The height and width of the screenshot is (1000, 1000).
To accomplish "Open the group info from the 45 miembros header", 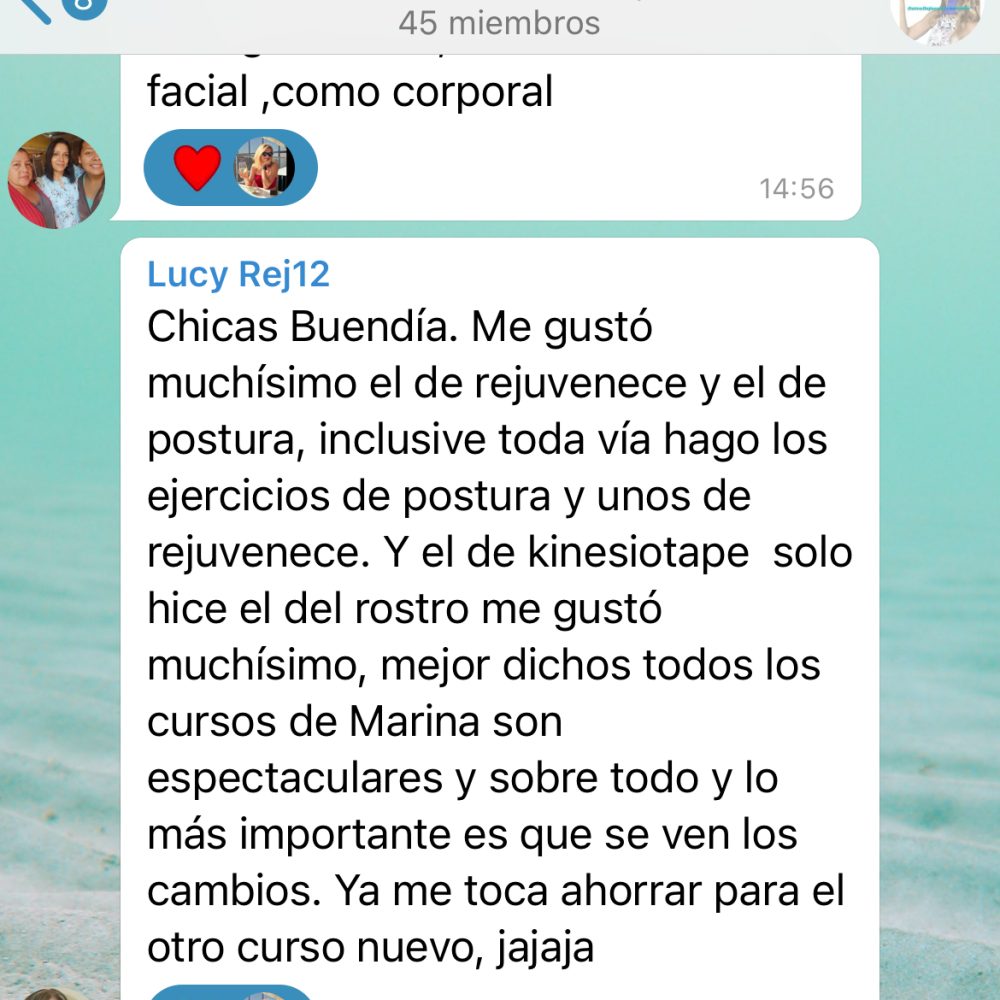I will 499,21.
